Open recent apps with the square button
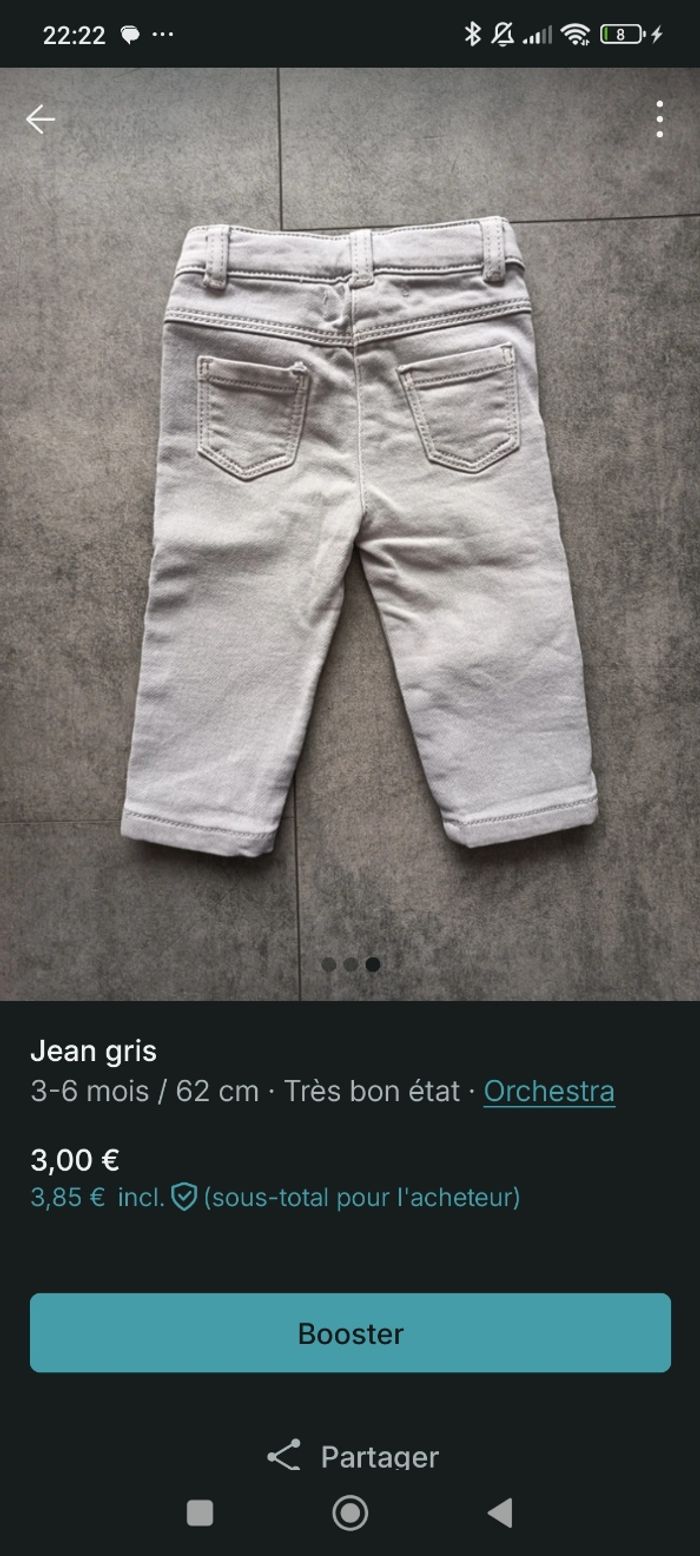The width and height of the screenshot is (700, 1556). 200,1513
